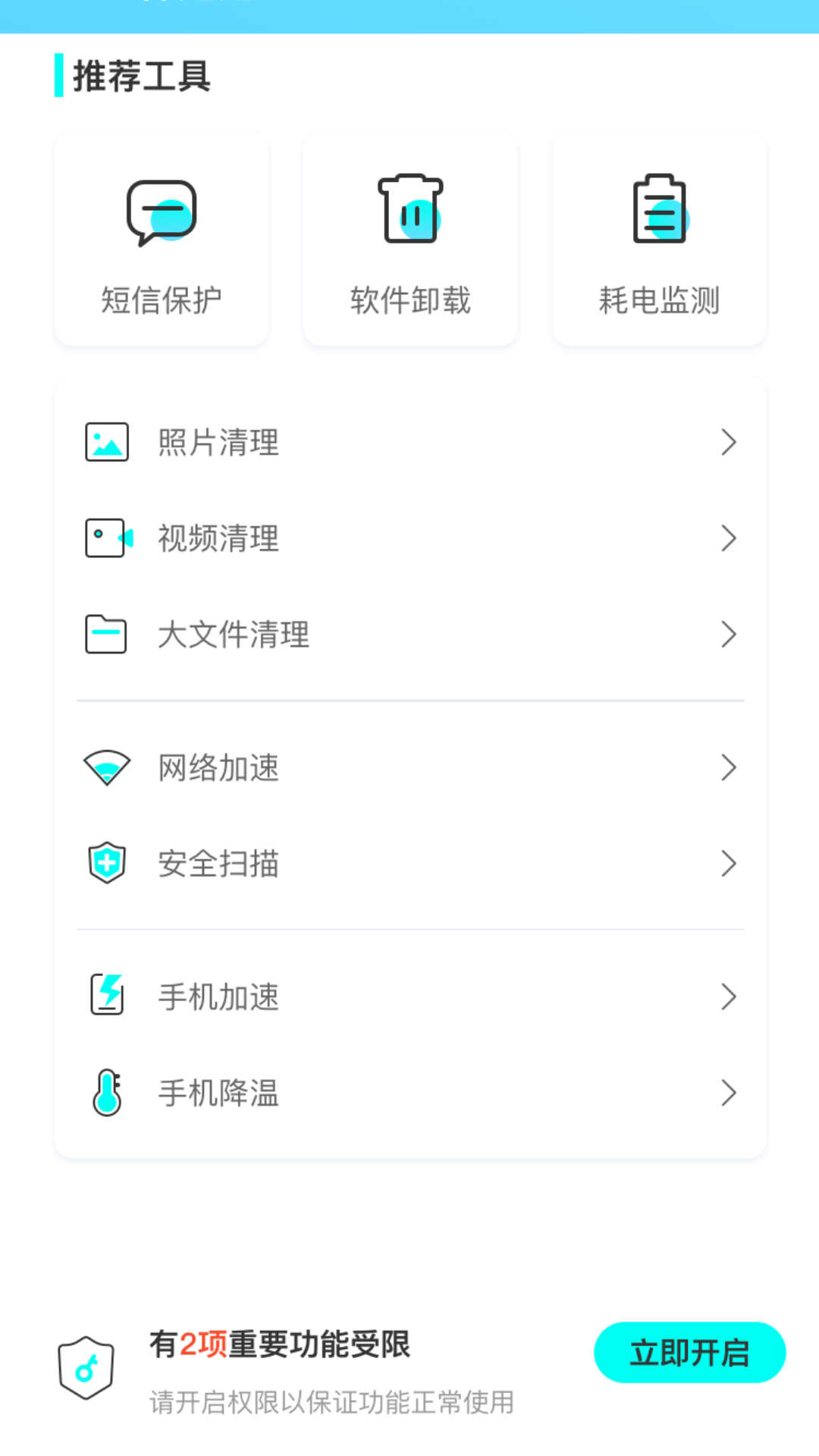
Task: Click the 手机降温 thermometer icon
Action: coord(107,1093)
